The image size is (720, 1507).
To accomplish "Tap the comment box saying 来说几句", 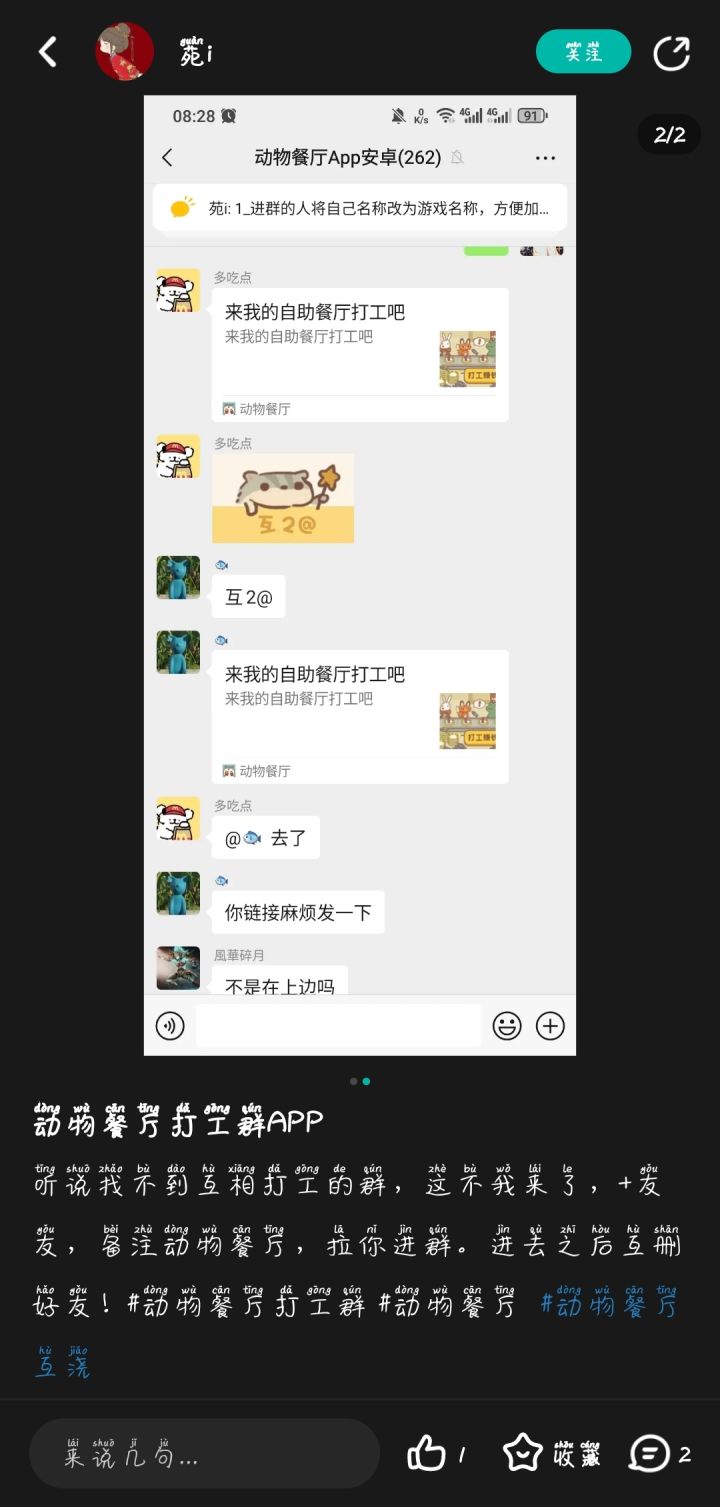I will coord(200,1452).
